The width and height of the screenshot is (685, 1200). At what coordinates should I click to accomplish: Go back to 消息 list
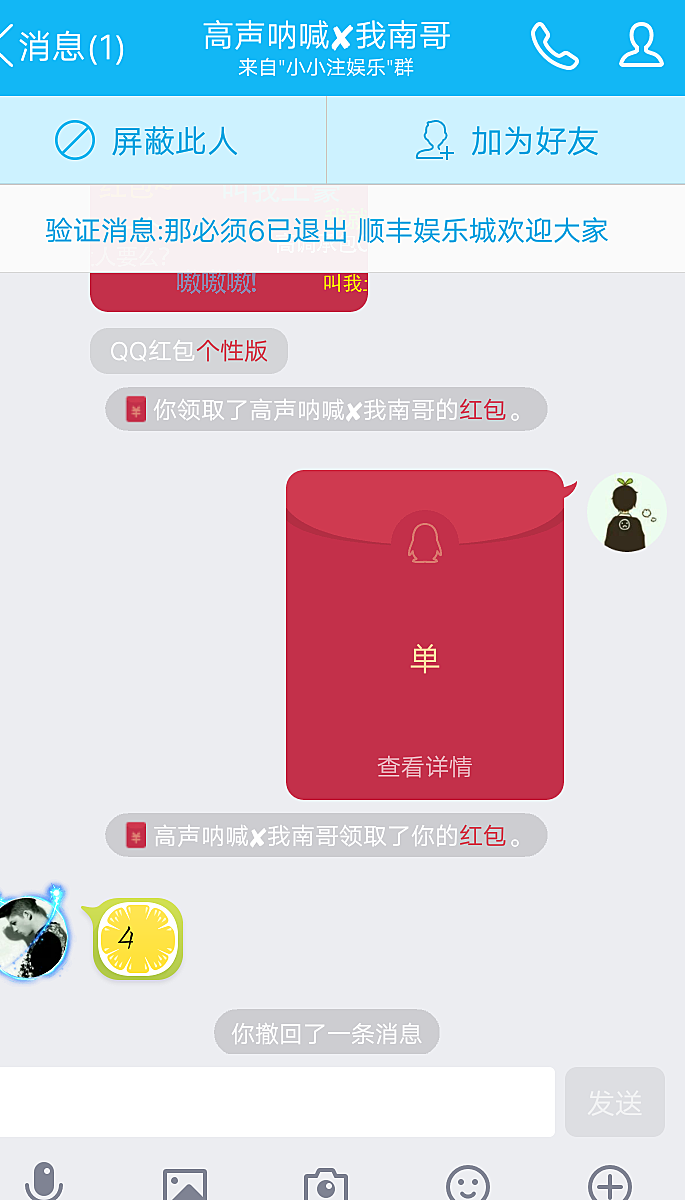(x=62, y=46)
